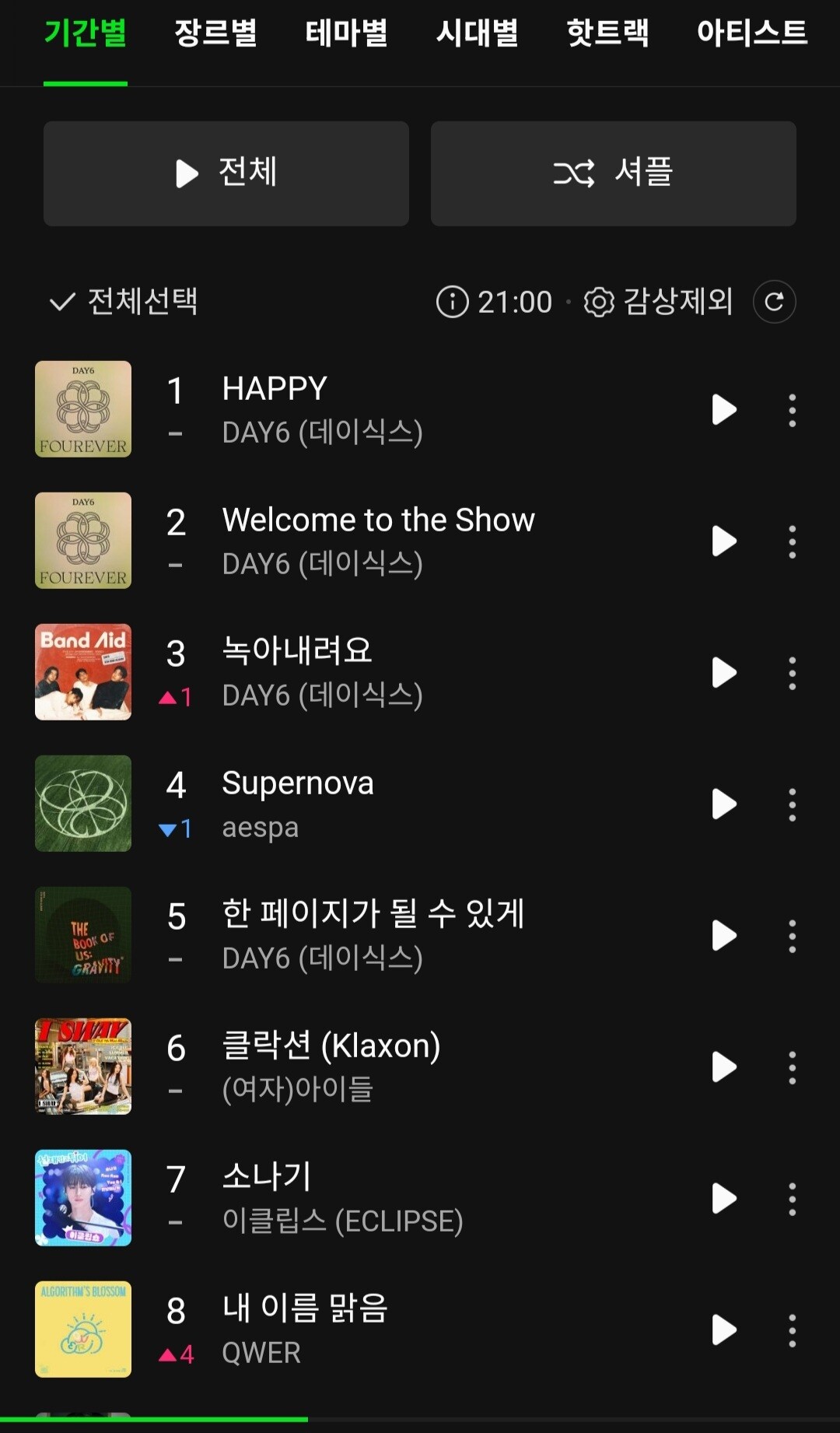The image size is (840, 1433).
Task: Show chart info at 21:00
Action: (x=453, y=302)
